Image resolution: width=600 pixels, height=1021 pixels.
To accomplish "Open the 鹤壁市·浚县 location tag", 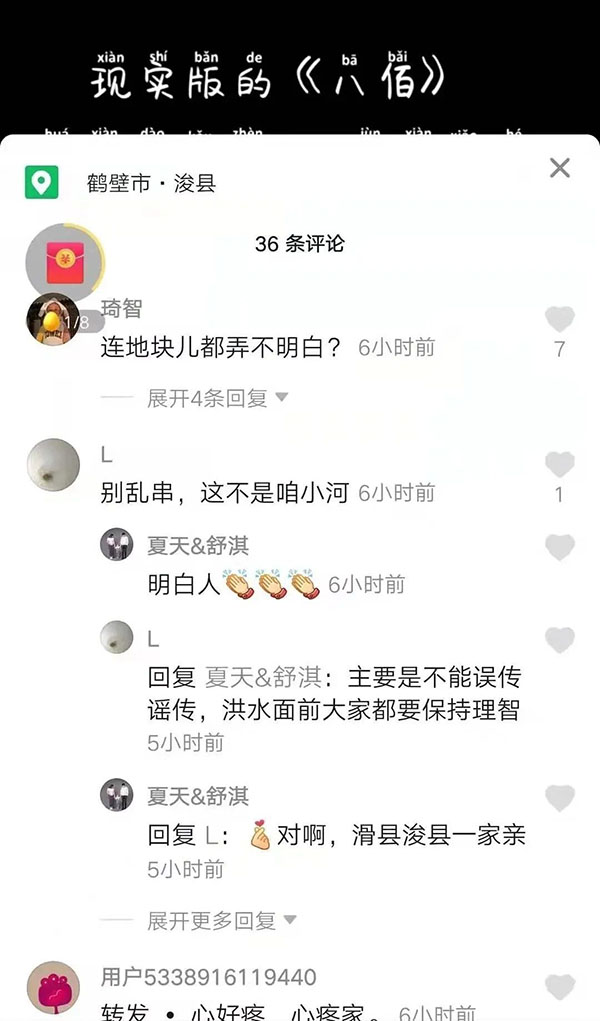I will pyautogui.click(x=150, y=183).
